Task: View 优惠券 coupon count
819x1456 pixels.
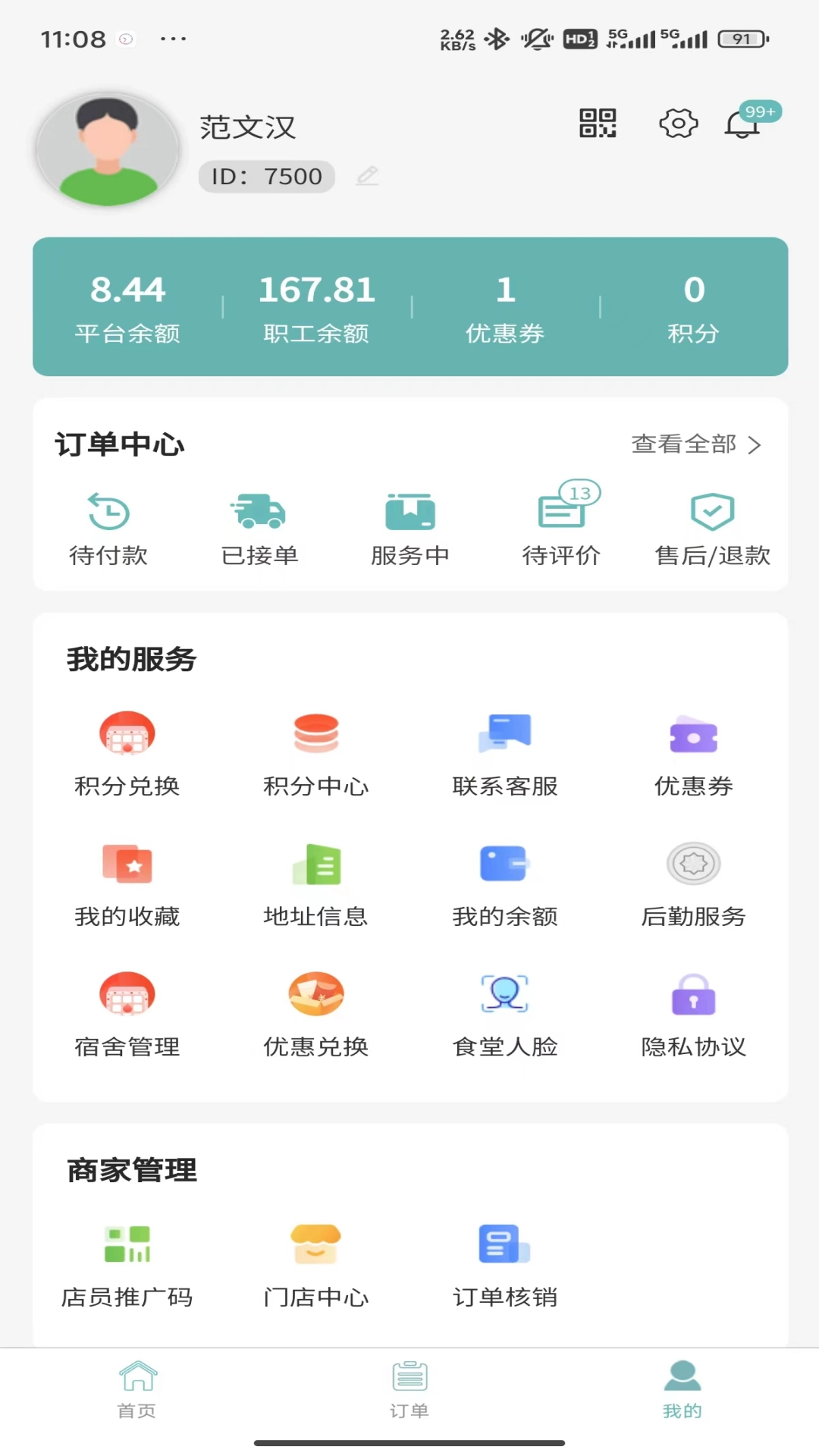Action: [505, 306]
